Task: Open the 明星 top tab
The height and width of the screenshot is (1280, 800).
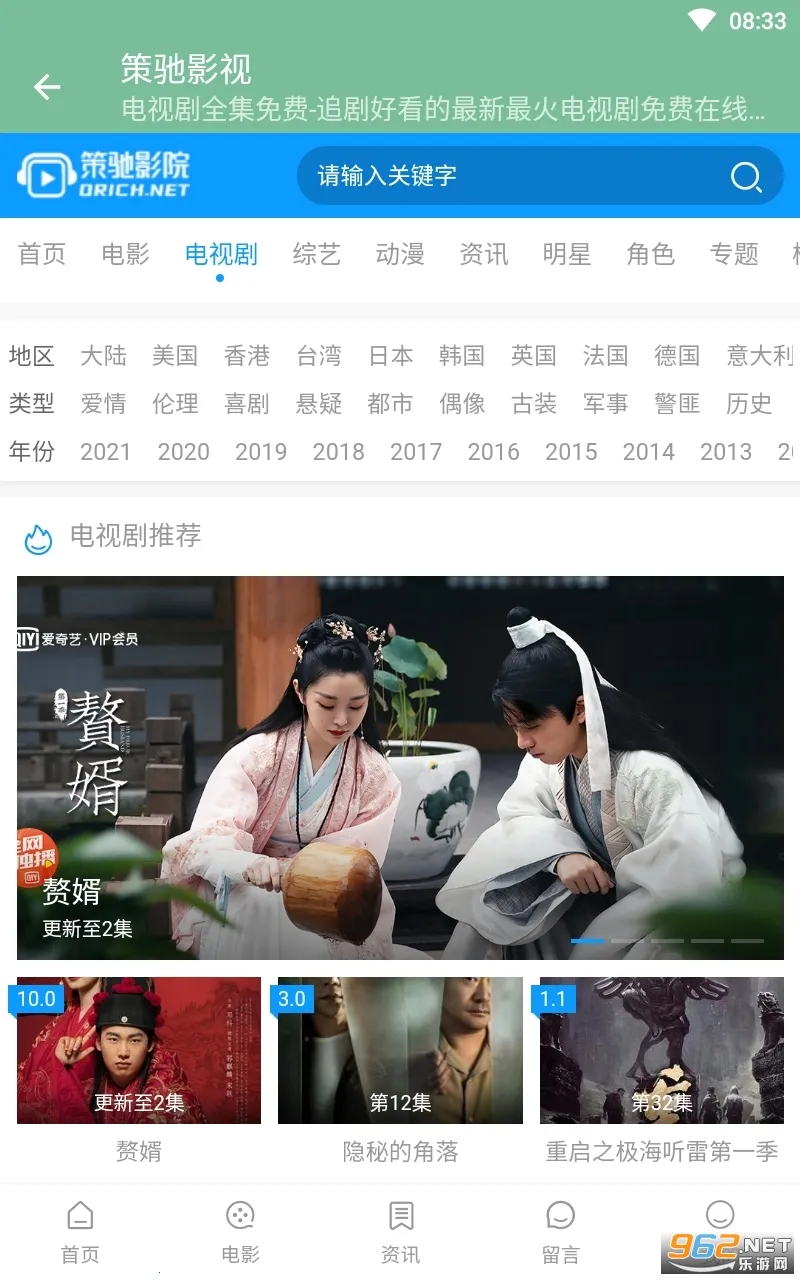Action: click(x=567, y=254)
